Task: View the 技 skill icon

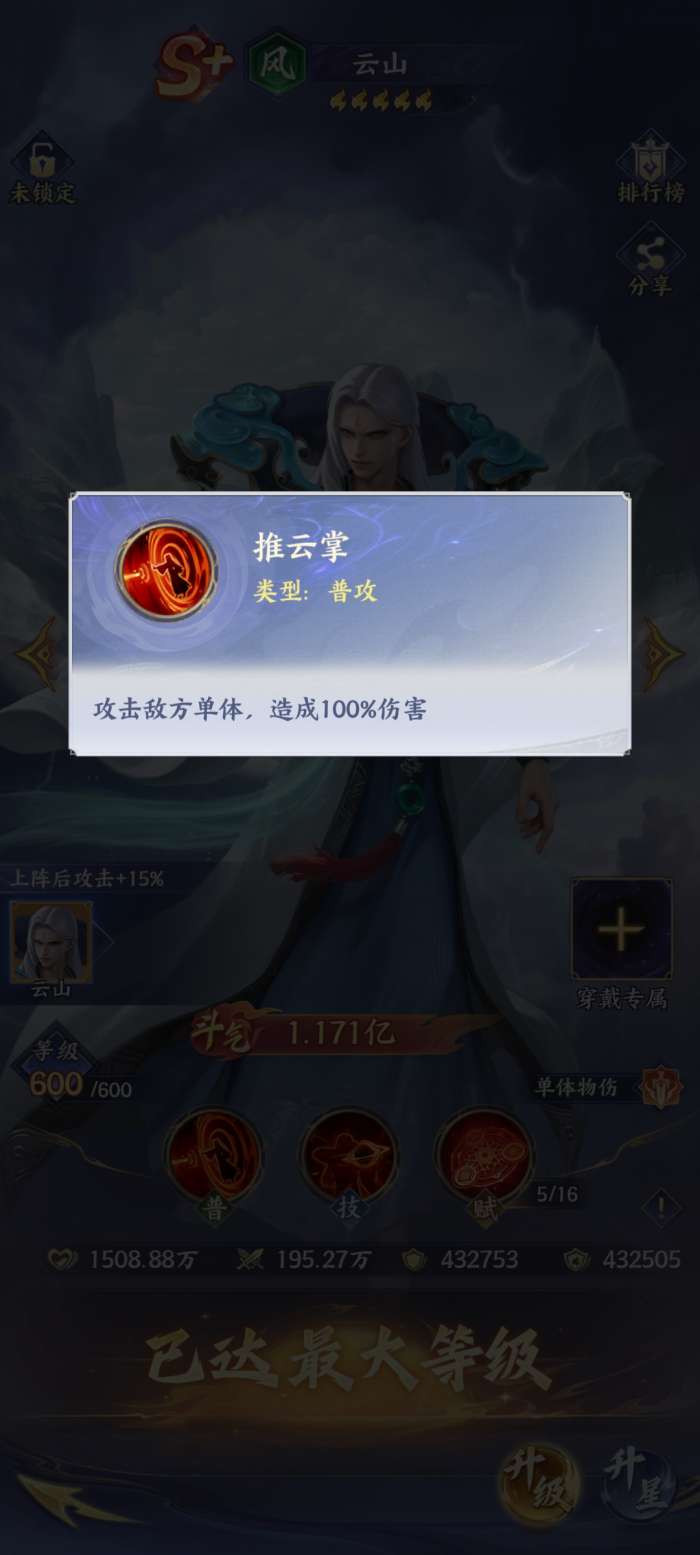Action: pyautogui.click(x=350, y=1155)
